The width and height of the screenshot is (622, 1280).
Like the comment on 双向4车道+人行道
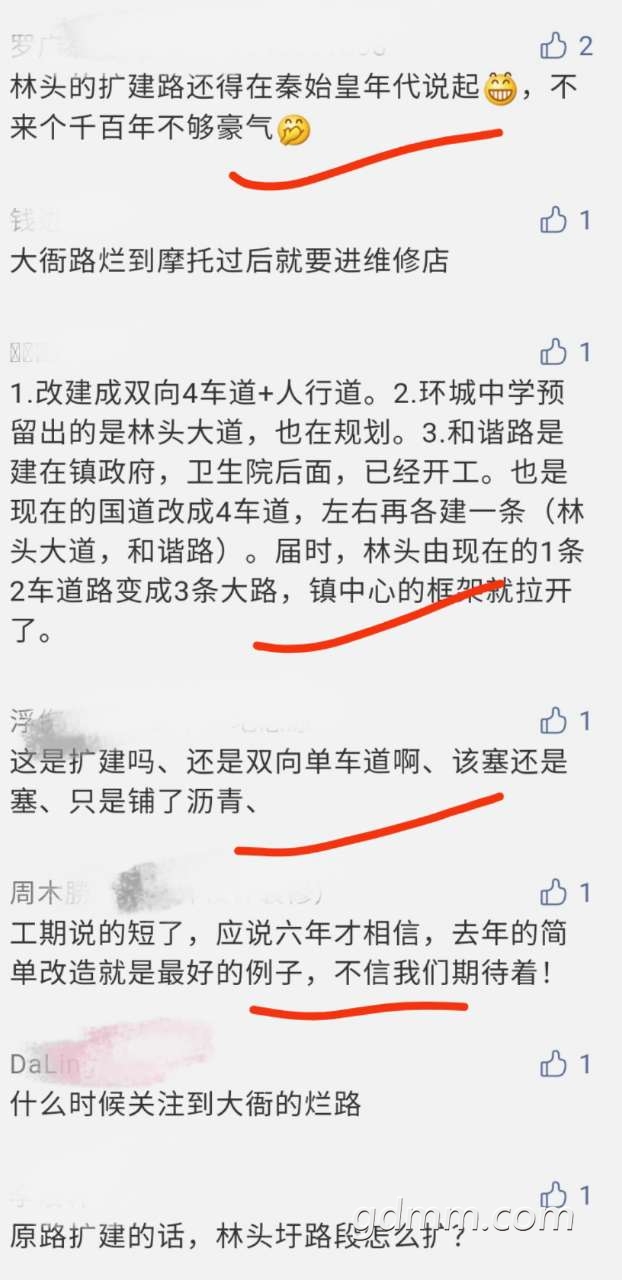tap(554, 351)
